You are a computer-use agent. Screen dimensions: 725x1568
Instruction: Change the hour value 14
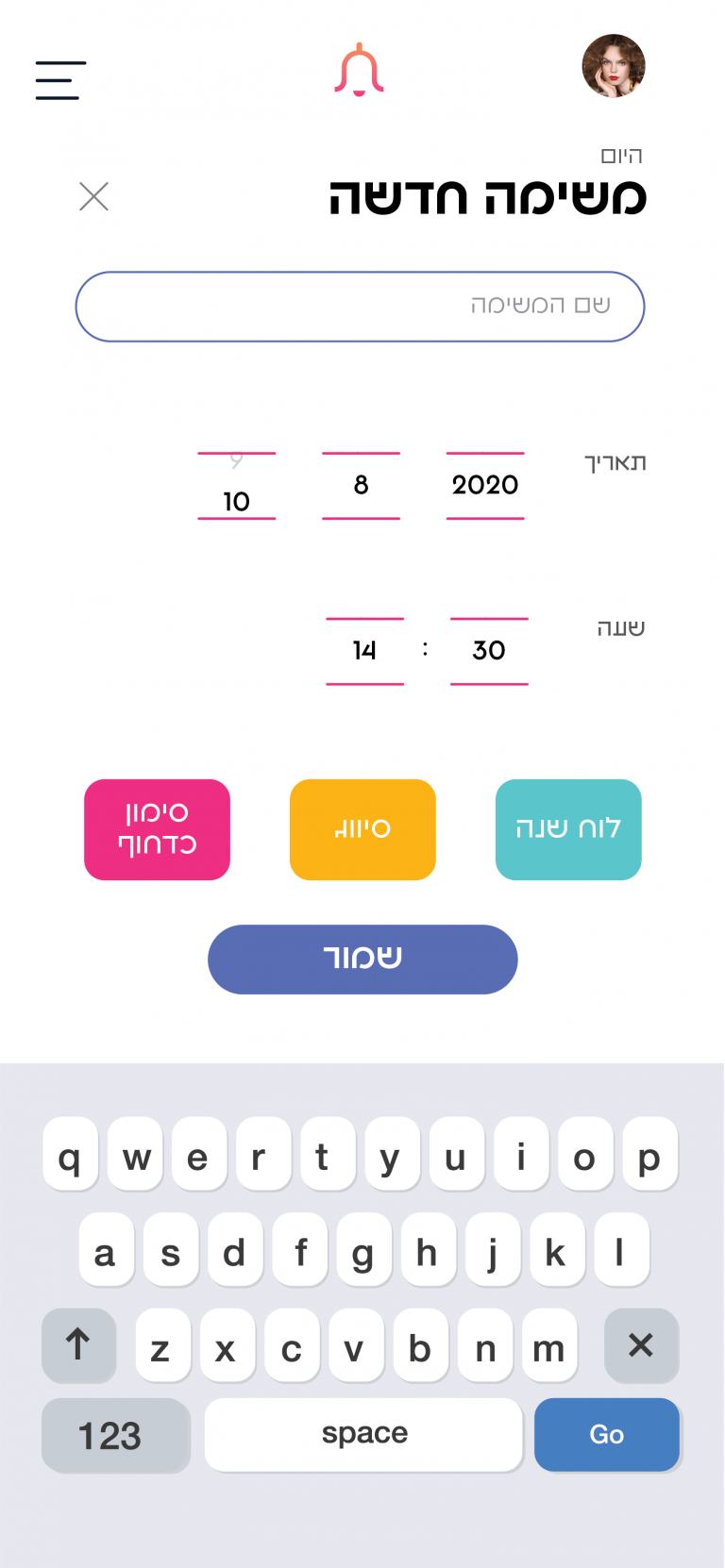(x=364, y=650)
